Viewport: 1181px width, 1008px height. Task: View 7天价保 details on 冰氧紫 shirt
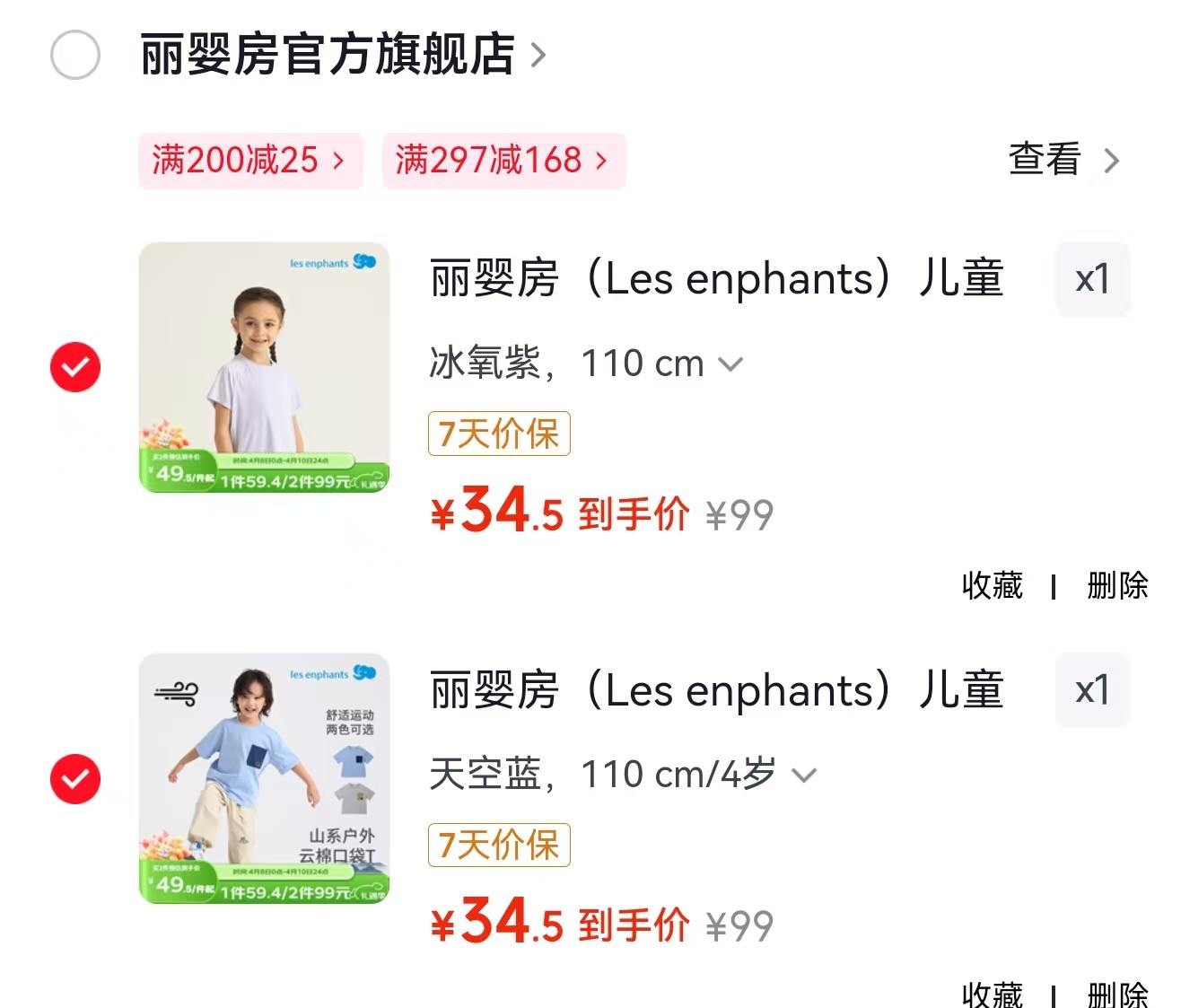coord(499,434)
